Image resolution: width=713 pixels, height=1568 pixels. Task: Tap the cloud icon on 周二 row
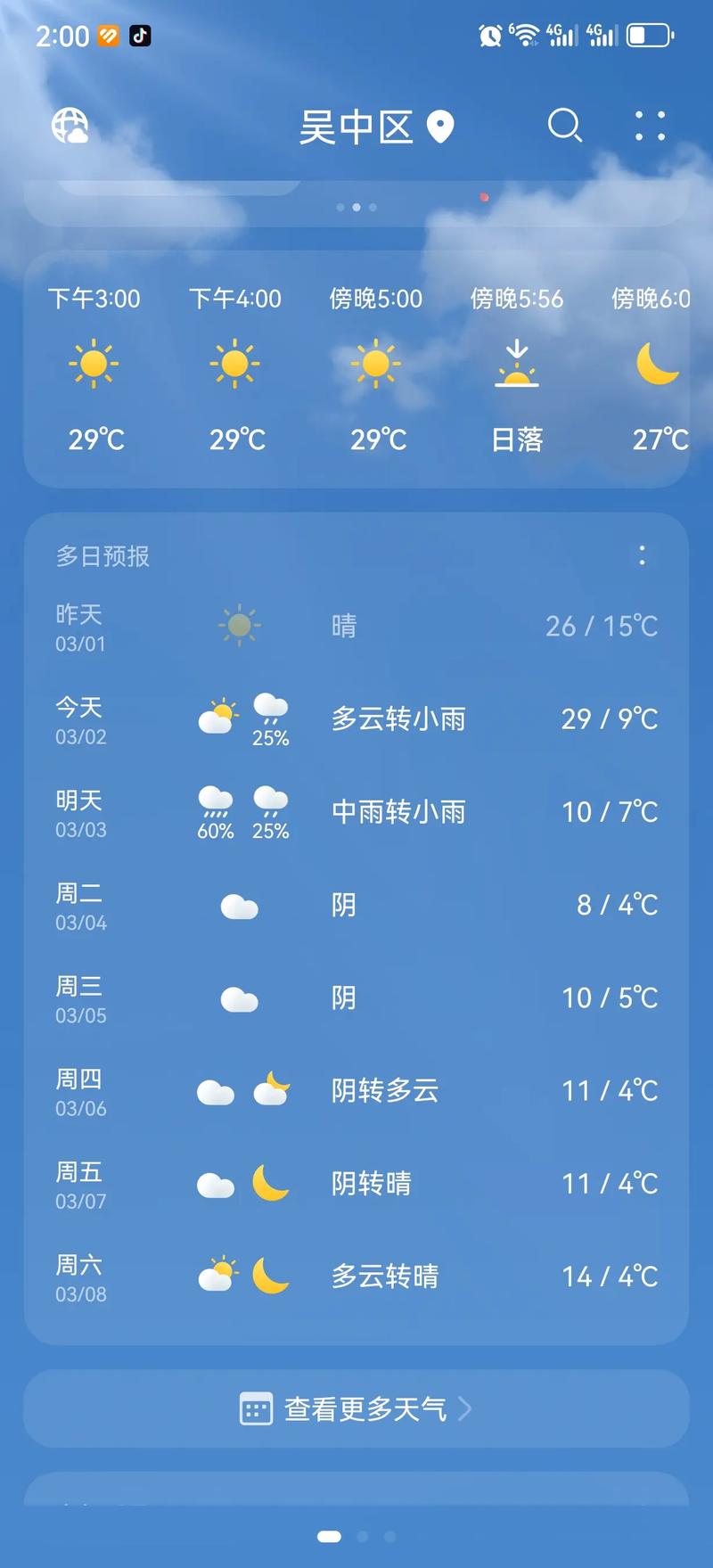tap(238, 906)
